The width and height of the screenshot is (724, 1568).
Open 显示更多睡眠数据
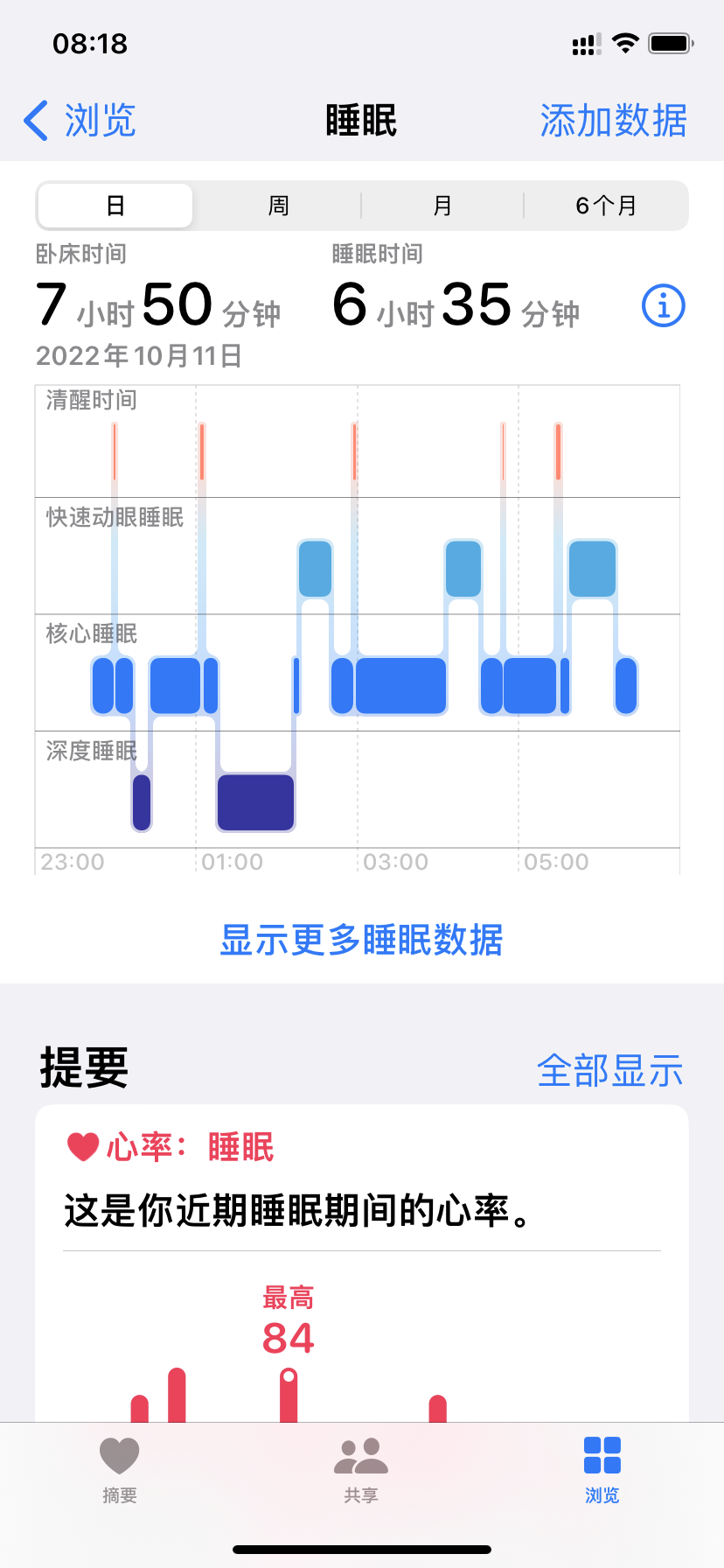click(361, 940)
